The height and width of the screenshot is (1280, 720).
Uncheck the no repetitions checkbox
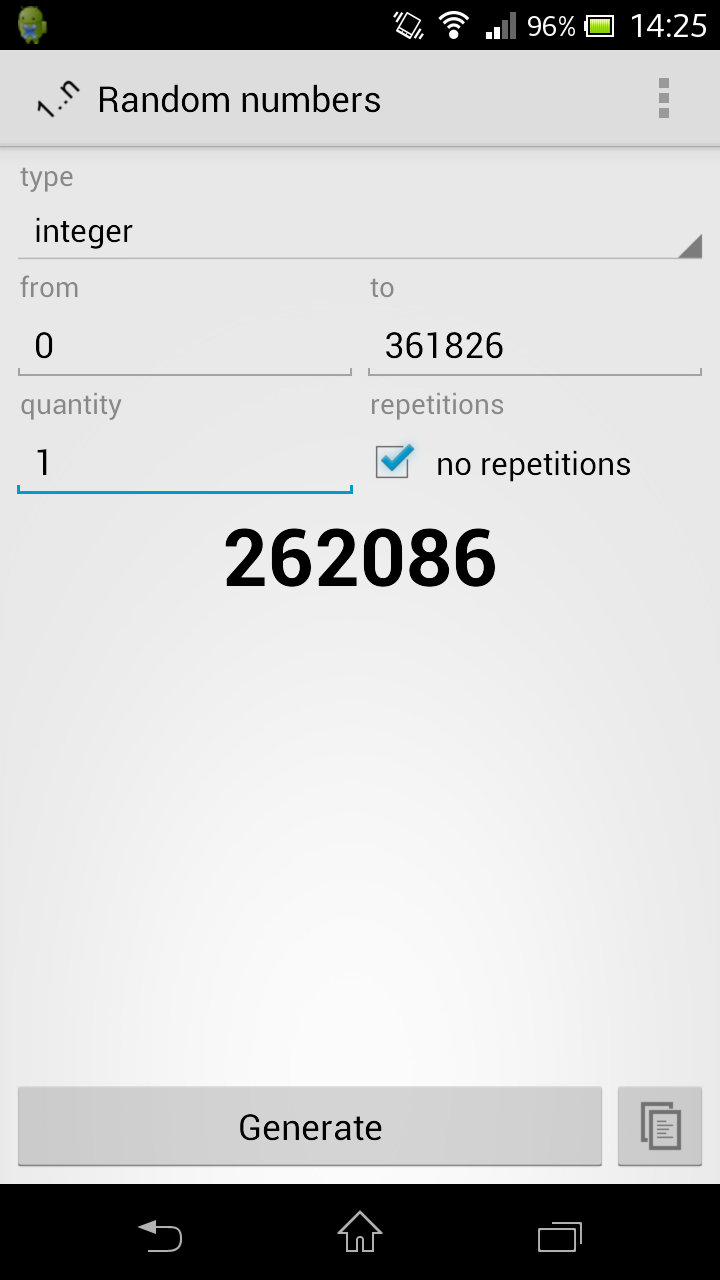tap(393, 462)
